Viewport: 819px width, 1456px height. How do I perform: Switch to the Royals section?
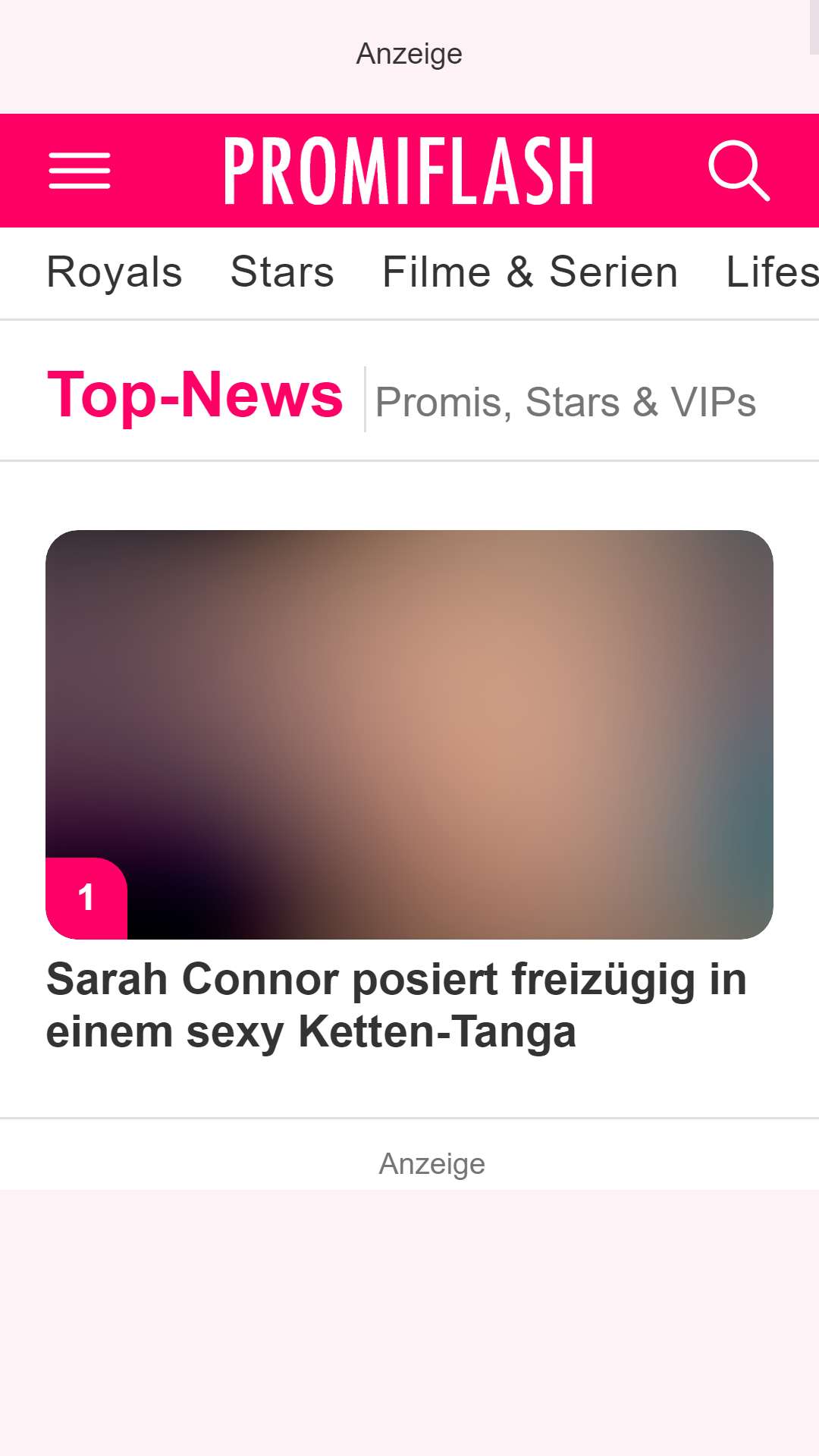coord(115,271)
